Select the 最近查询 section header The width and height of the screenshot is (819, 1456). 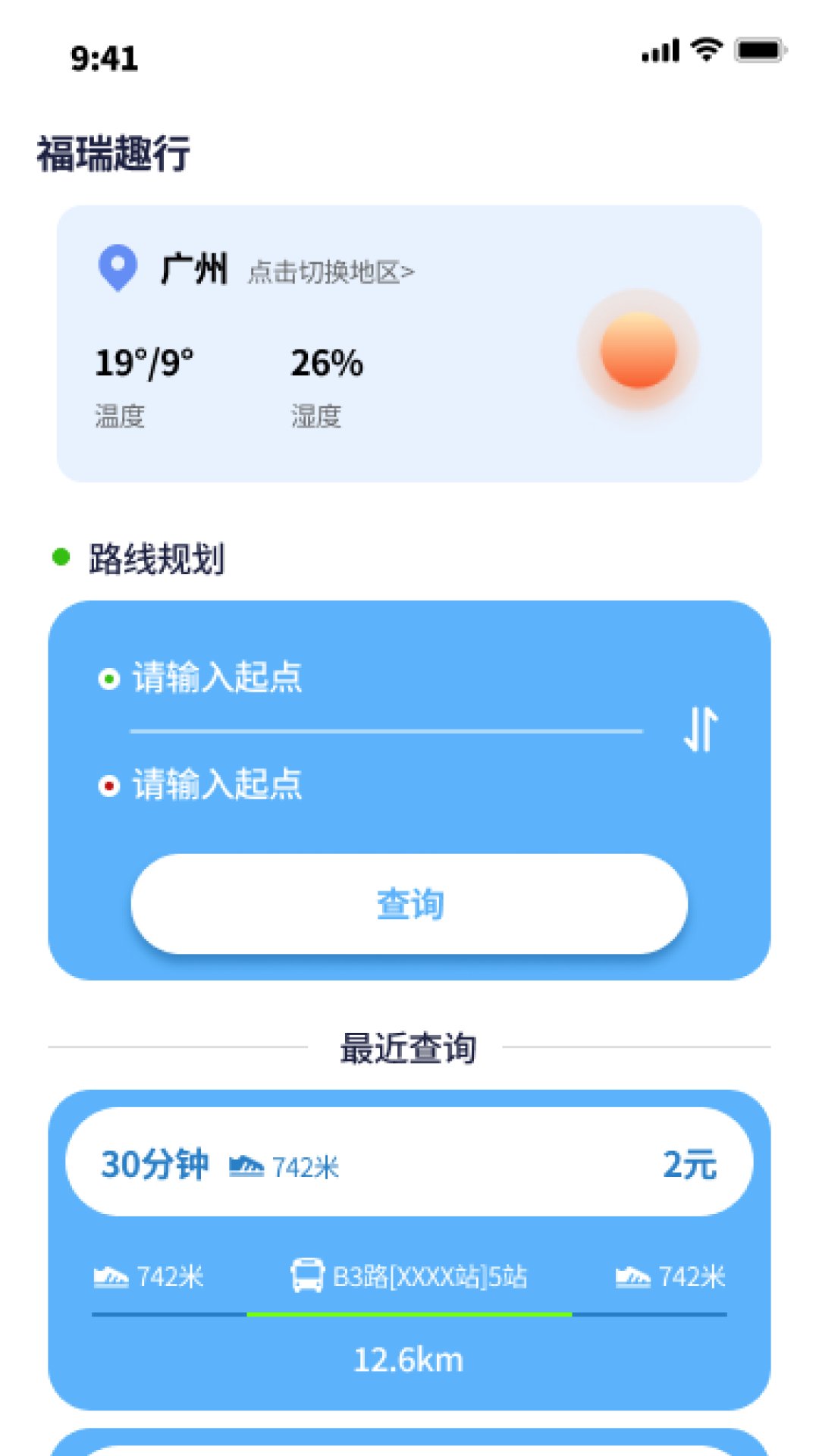[409, 1050]
